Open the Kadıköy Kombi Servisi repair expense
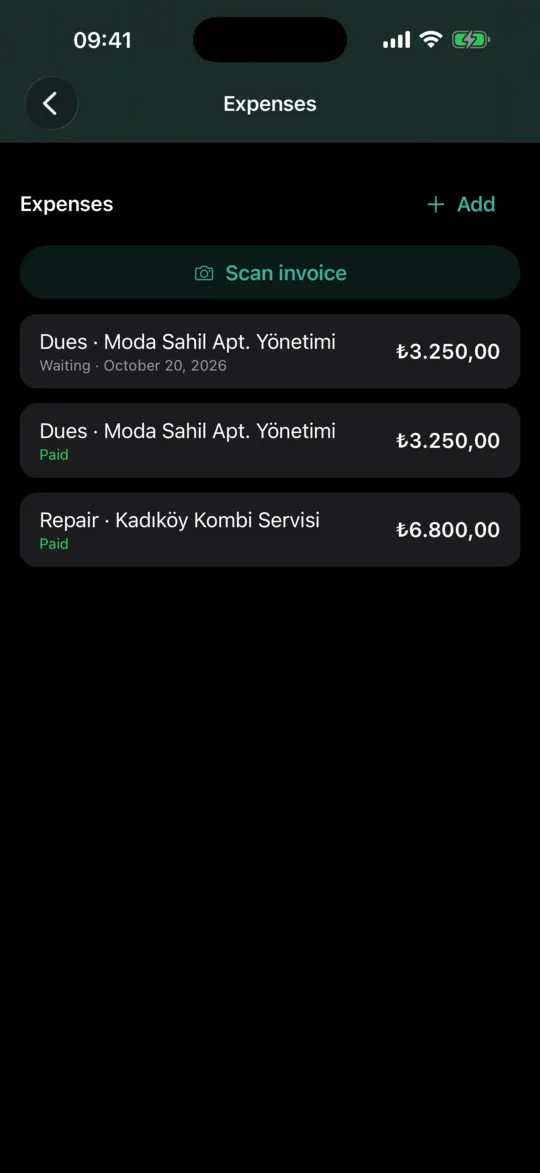Image resolution: width=540 pixels, height=1173 pixels. [x=270, y=530]
